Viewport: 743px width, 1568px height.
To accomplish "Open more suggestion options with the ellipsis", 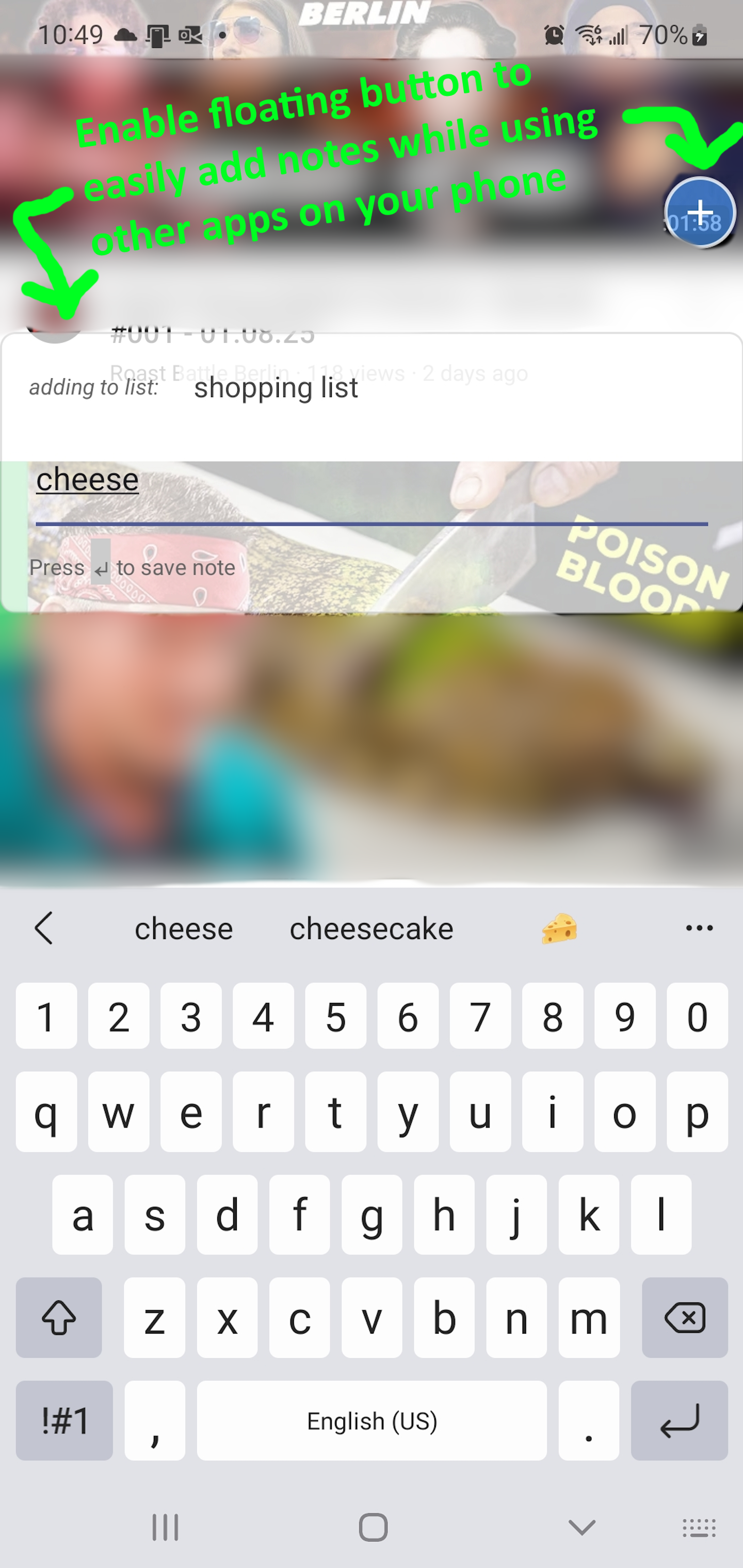I will tap(699, 928).
